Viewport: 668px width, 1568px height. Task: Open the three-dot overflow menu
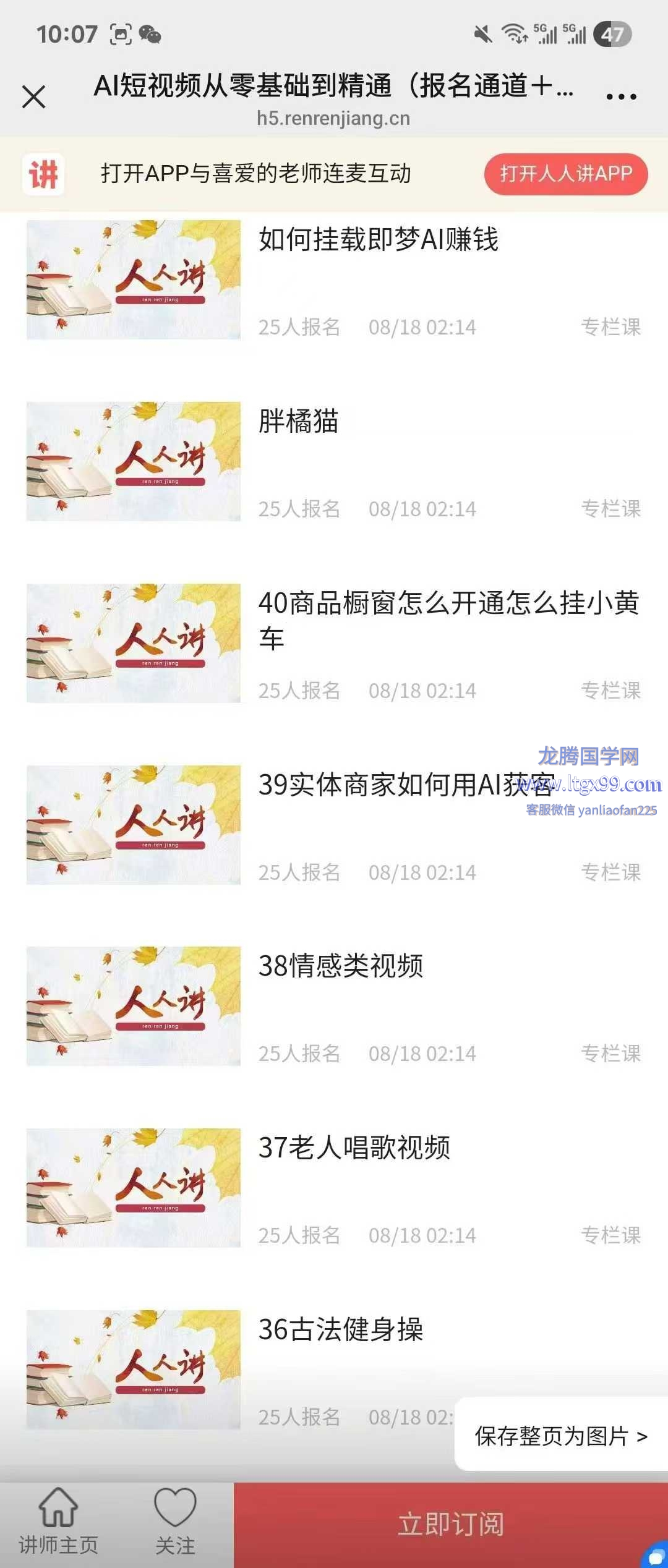pos(621,97)
